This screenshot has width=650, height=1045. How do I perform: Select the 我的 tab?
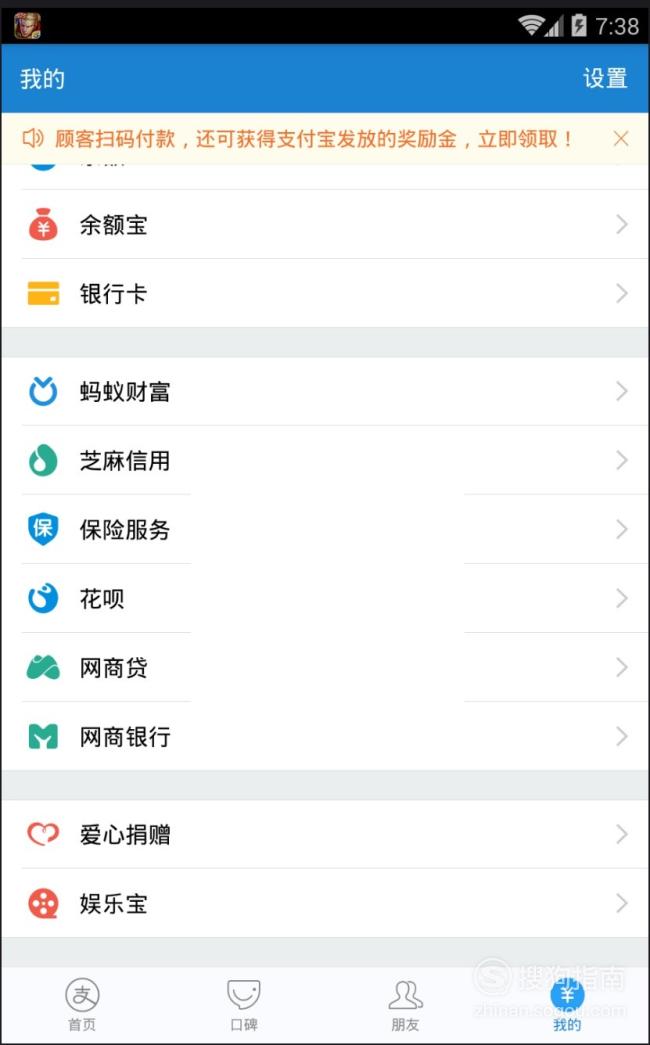[x=567, y=1006]
